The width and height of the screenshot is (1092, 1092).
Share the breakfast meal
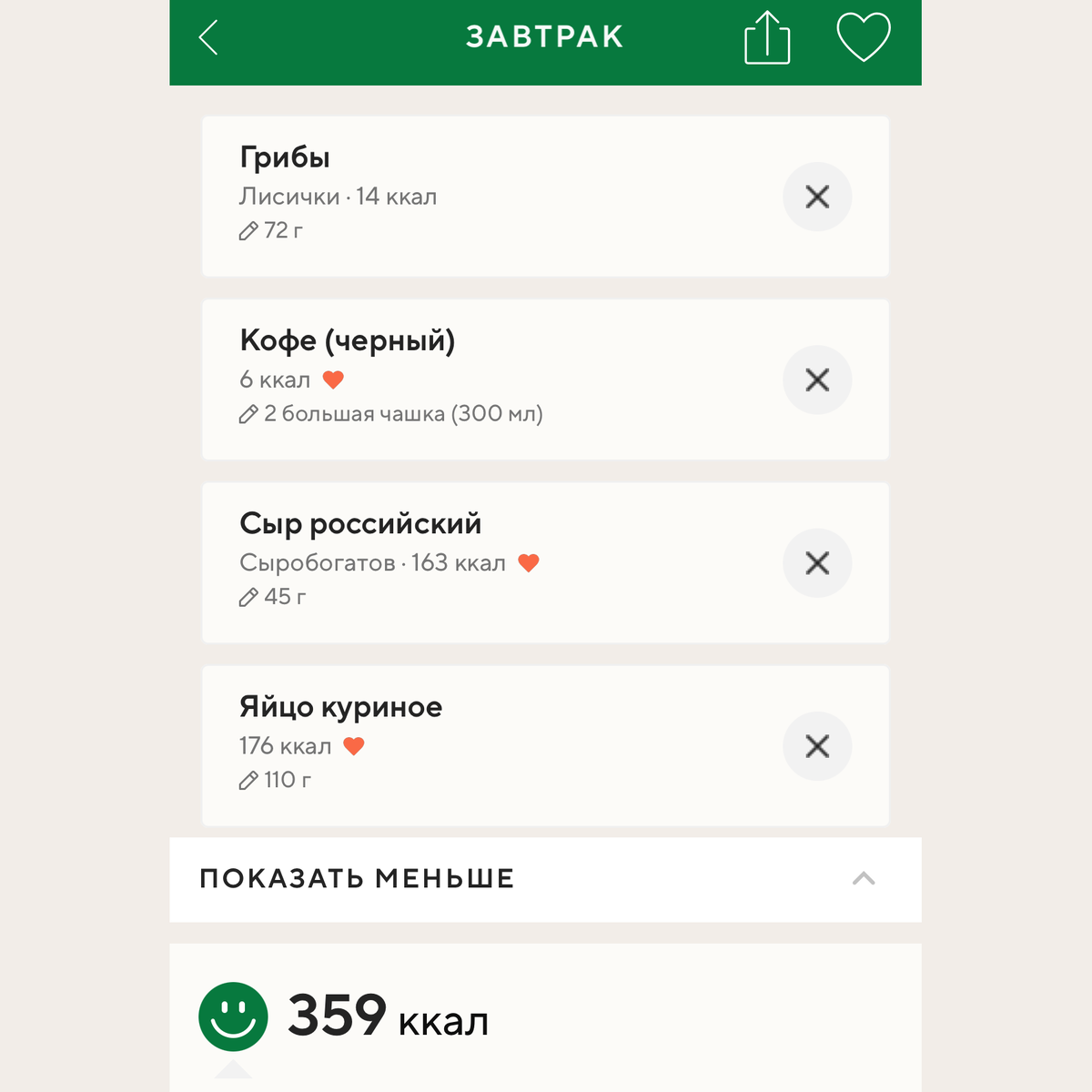(x=767, y=38)
